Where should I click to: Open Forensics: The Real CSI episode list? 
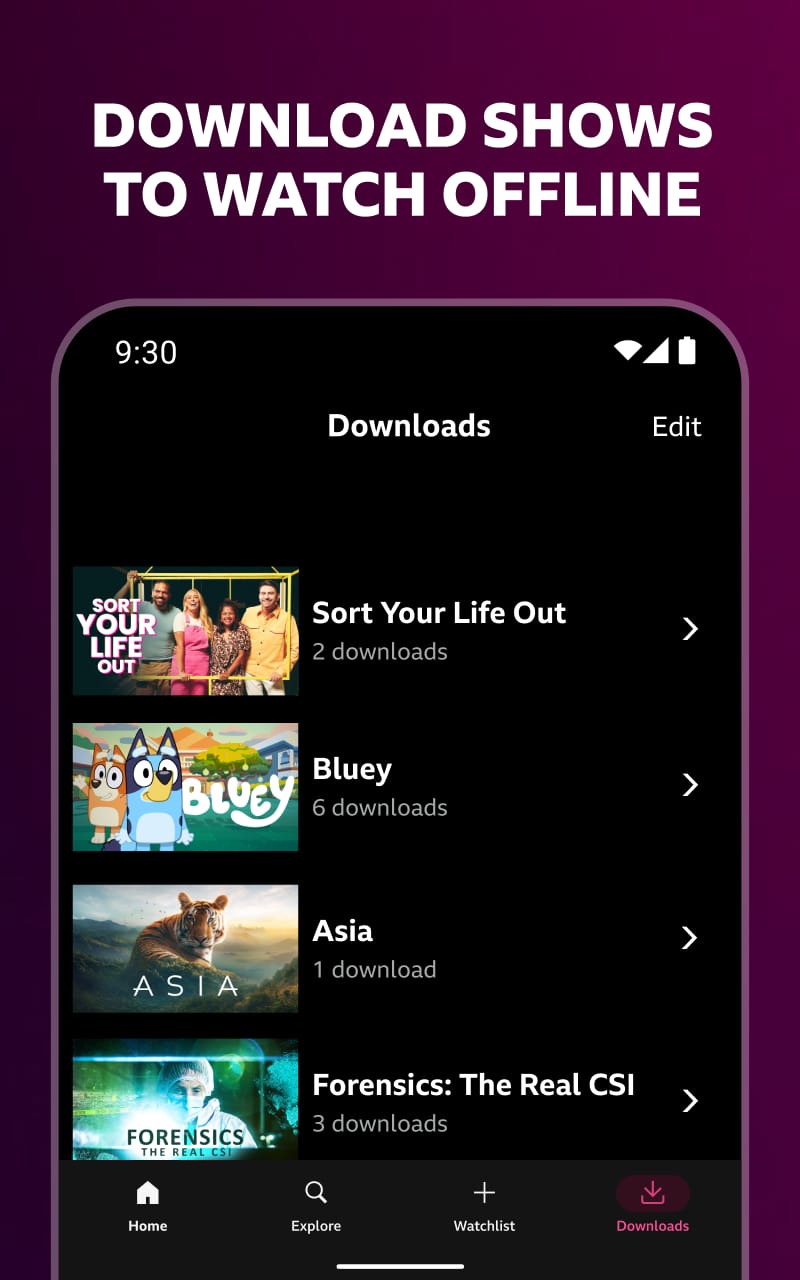(x=690, y=1100)
